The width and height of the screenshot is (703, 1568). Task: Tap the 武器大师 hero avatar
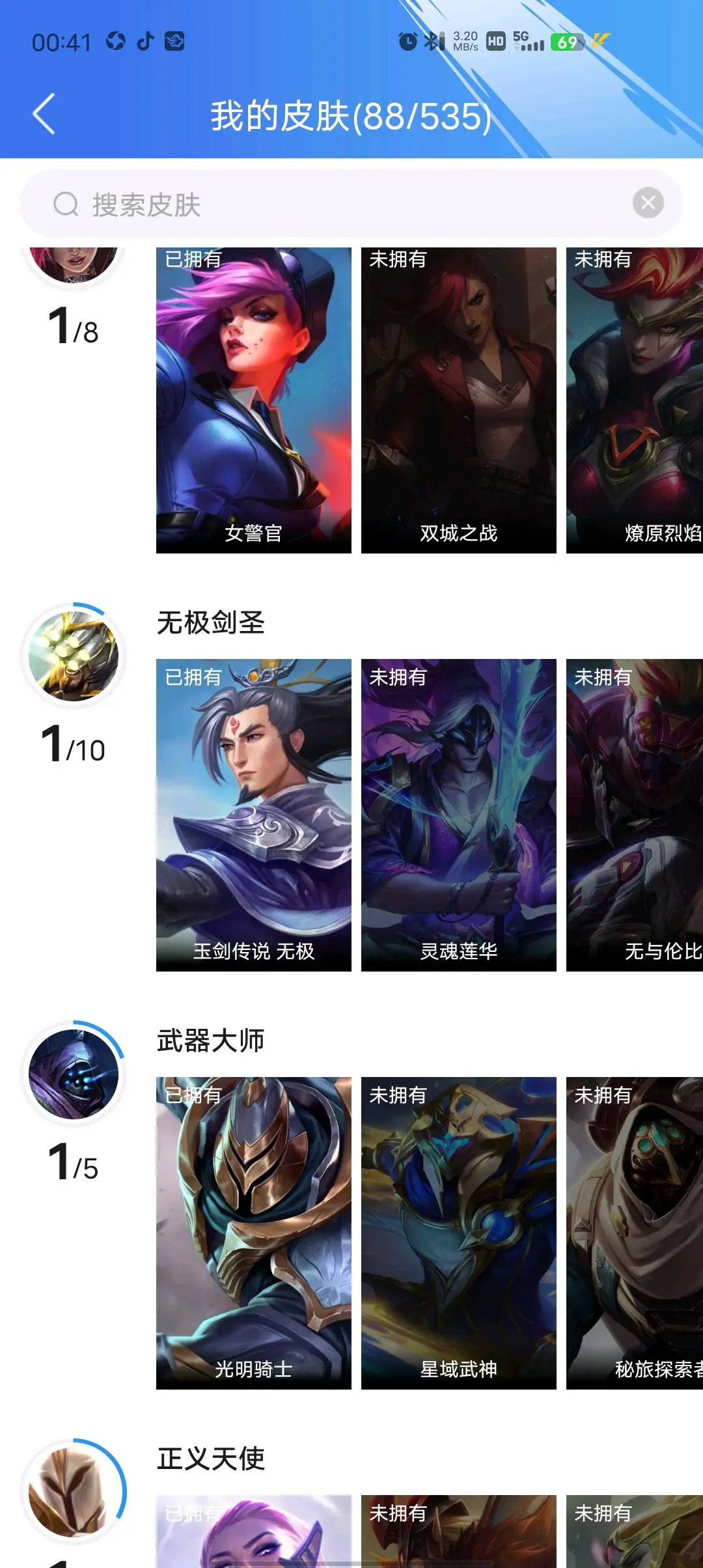point(74,1074)
